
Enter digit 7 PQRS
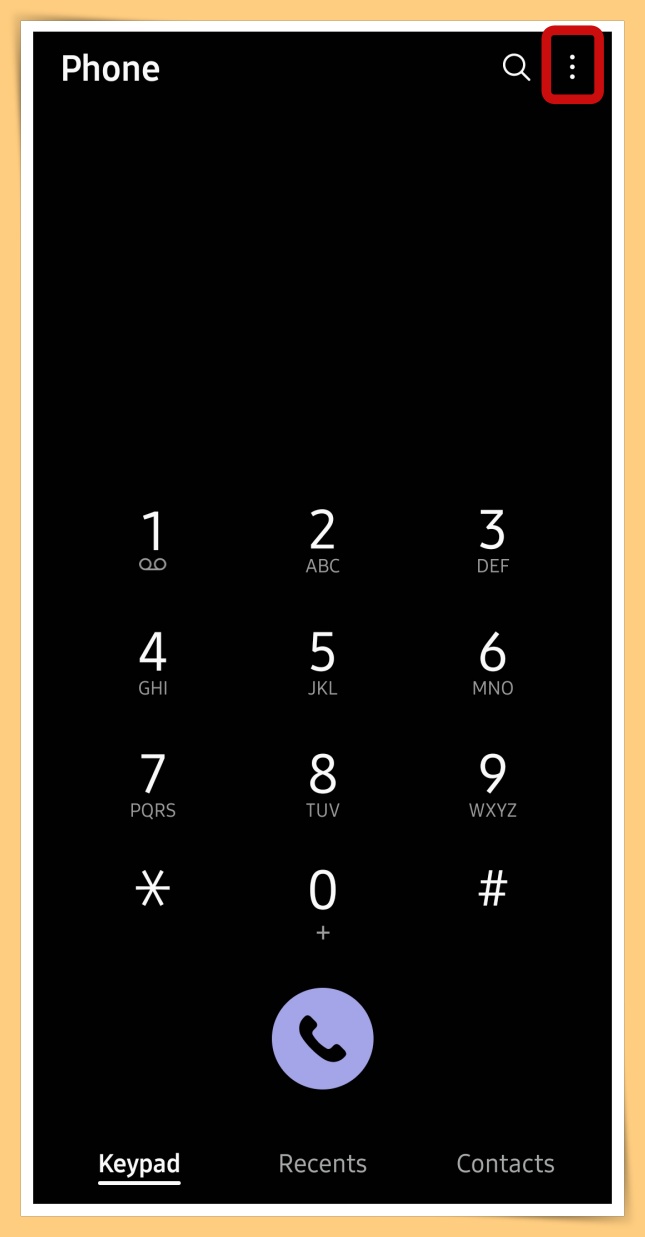click(x=152, y=786)
